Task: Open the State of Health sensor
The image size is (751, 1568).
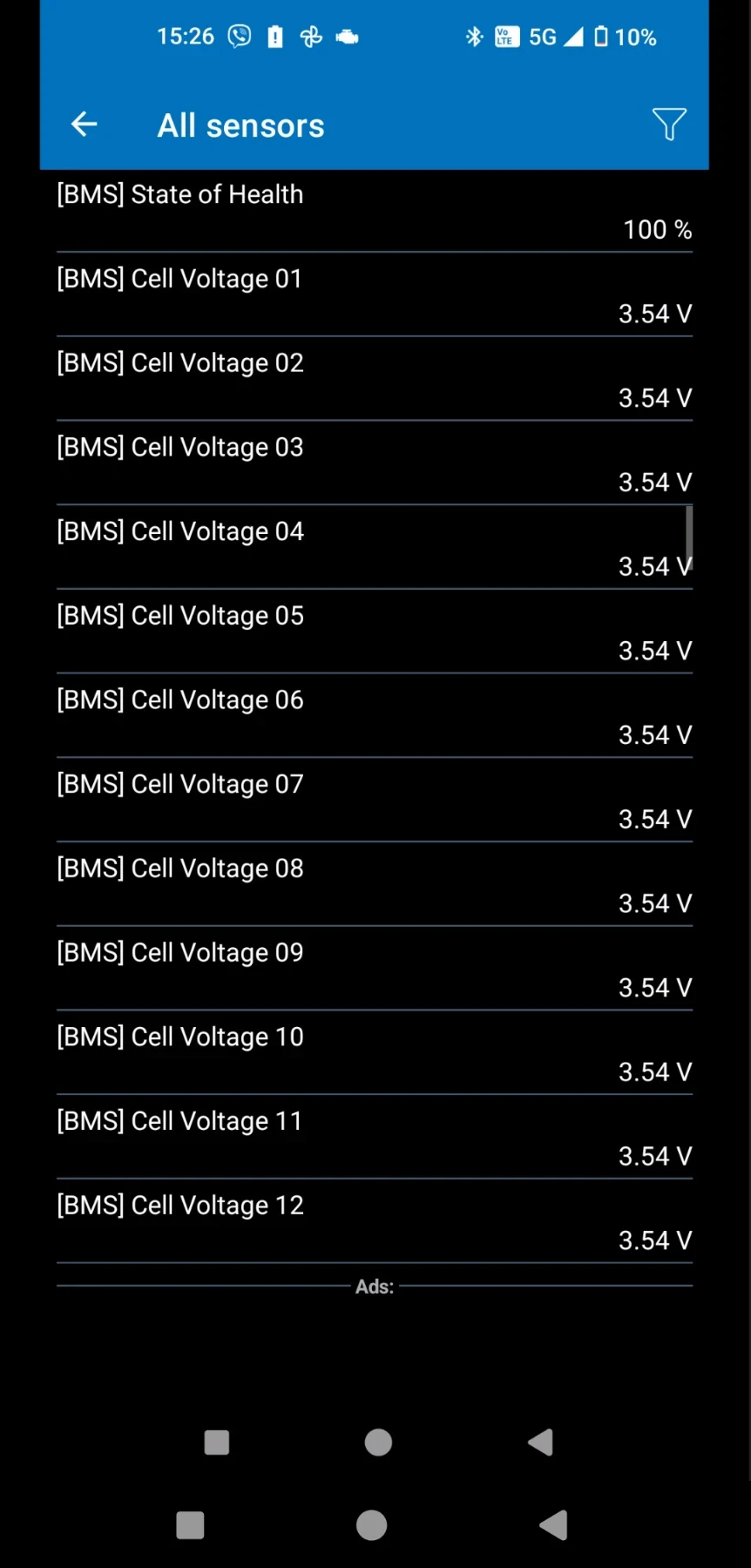Action: point(375,212)
